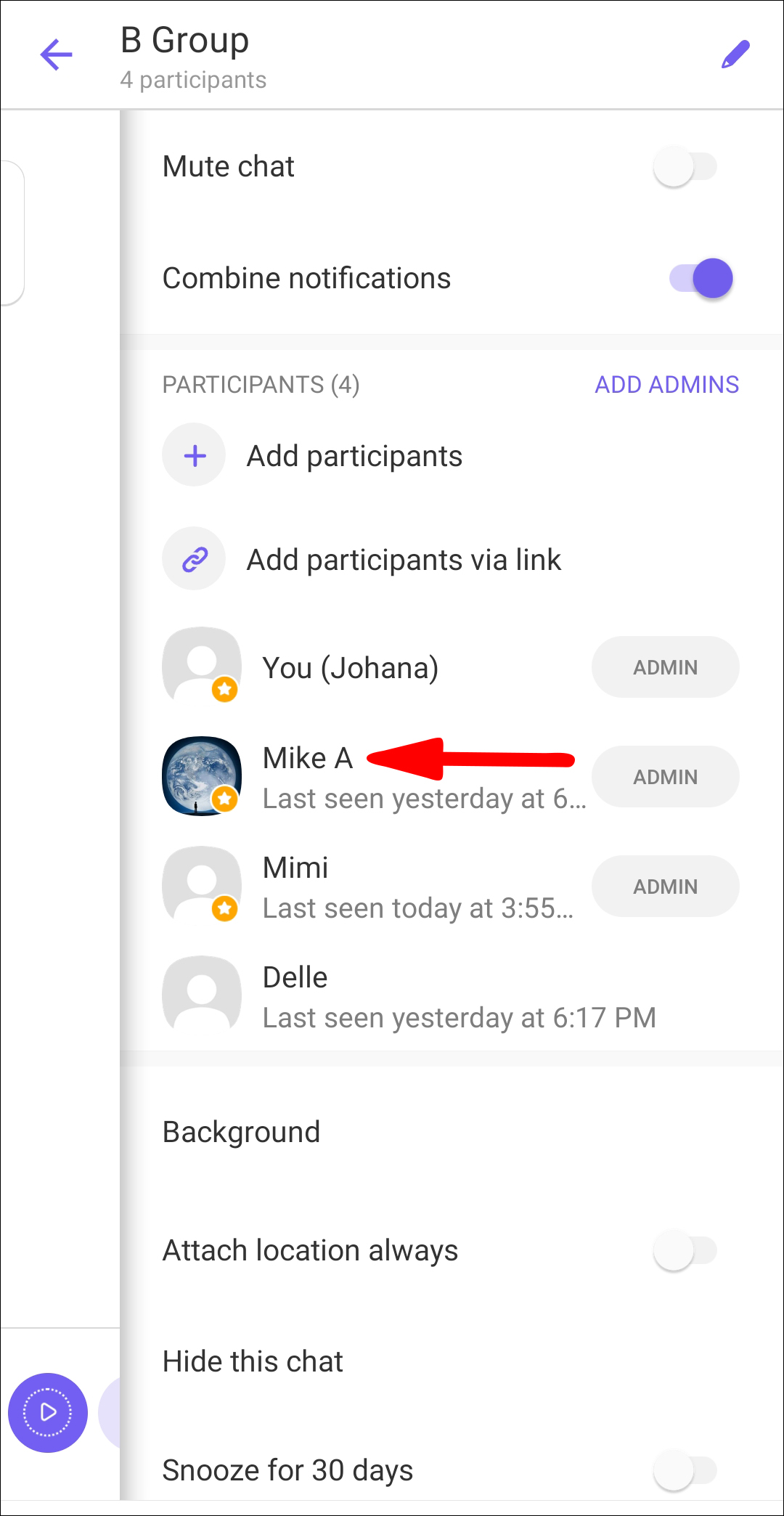
Task: Choose Hide this chat
Action: 253,1361
